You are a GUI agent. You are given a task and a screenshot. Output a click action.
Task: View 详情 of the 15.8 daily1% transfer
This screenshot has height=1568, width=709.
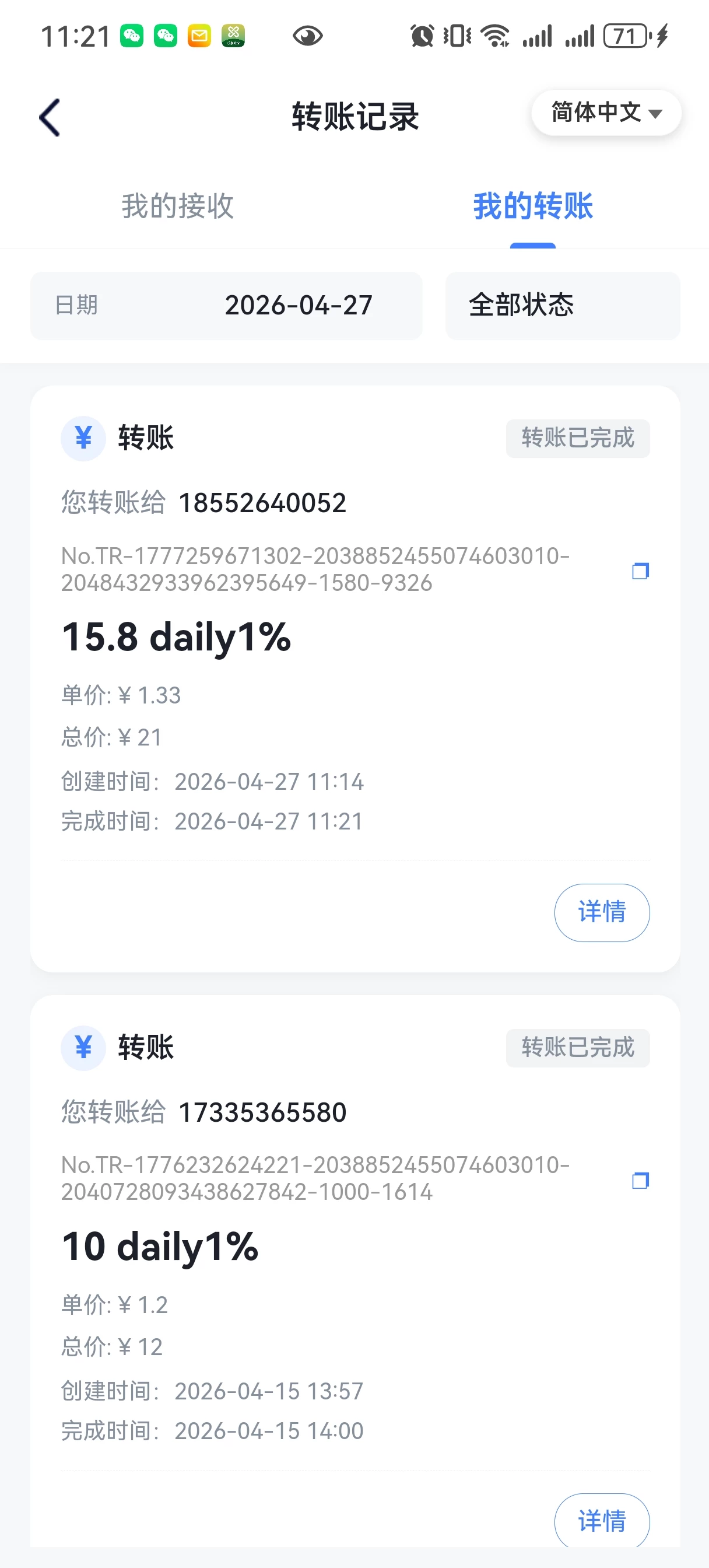tap(601, 912)
